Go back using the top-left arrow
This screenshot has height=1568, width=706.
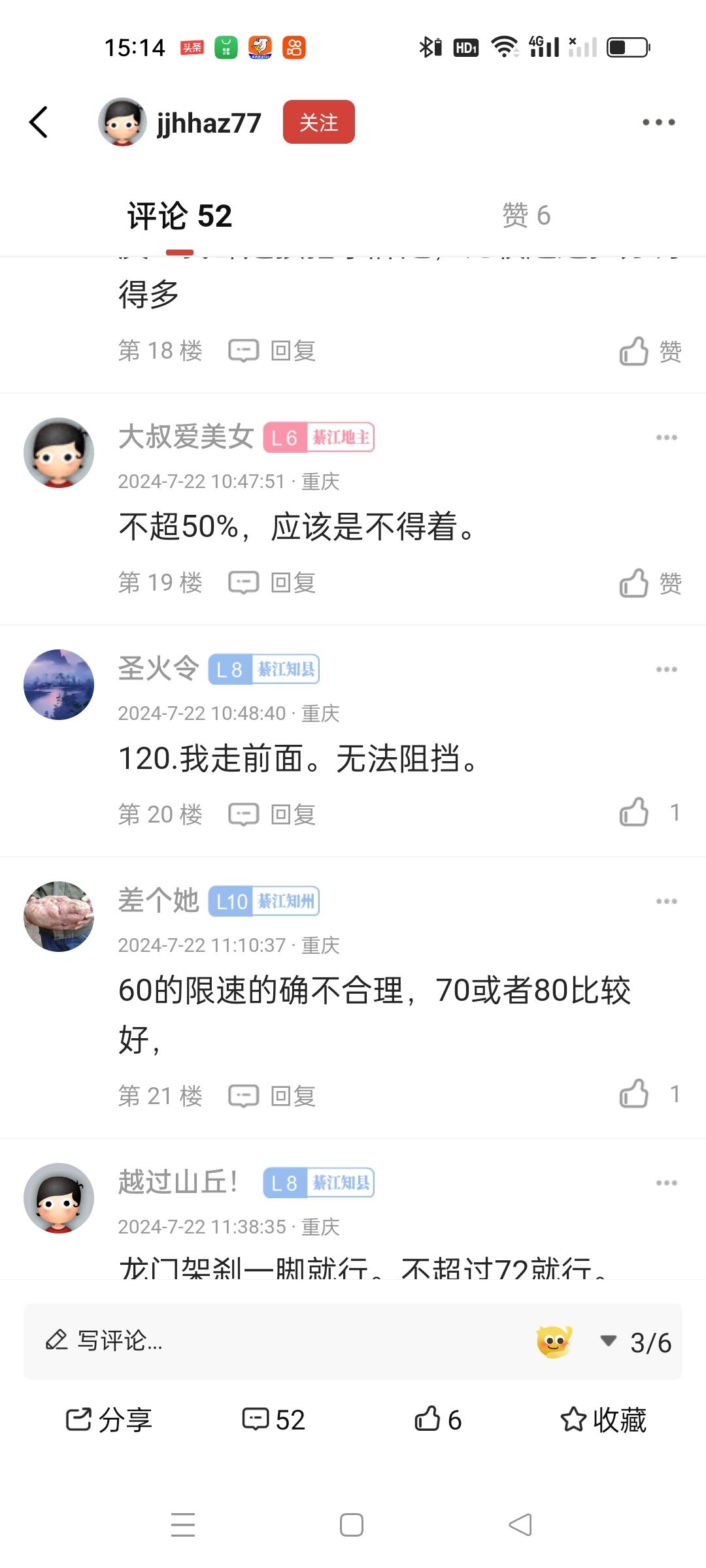click(39, 122)
